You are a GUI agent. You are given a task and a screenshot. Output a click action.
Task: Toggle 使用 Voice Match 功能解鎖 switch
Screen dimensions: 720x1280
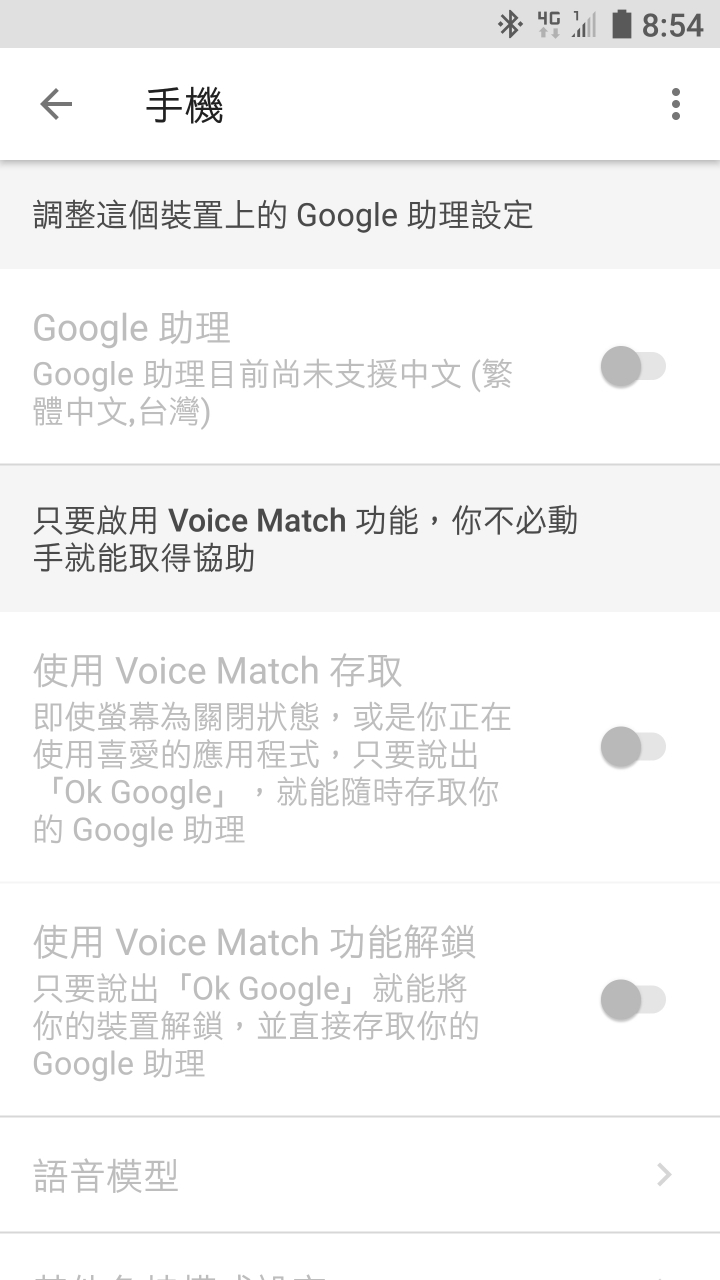point(633,999)
